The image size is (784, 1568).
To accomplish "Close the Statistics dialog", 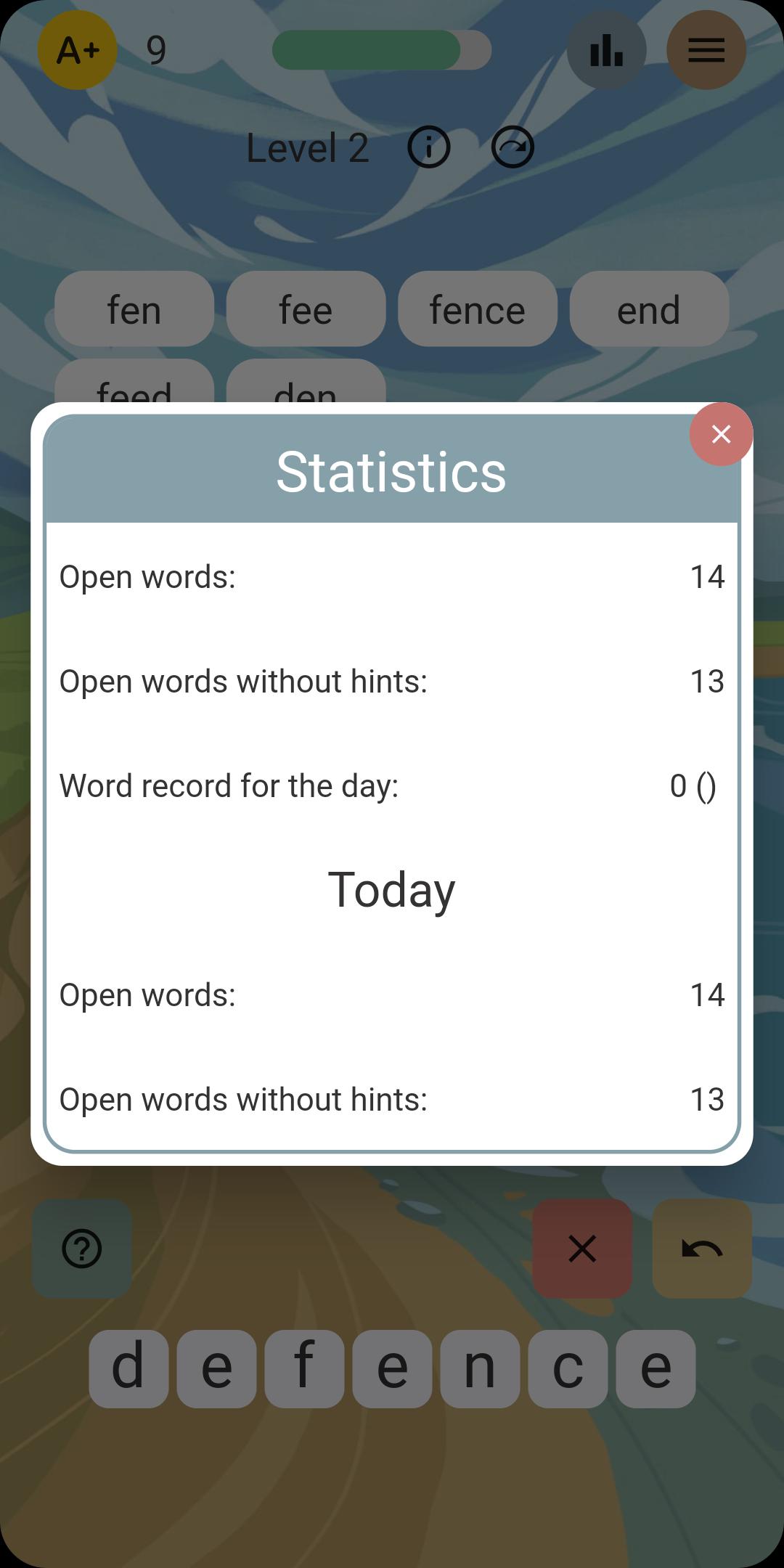I will click(721, 434).
